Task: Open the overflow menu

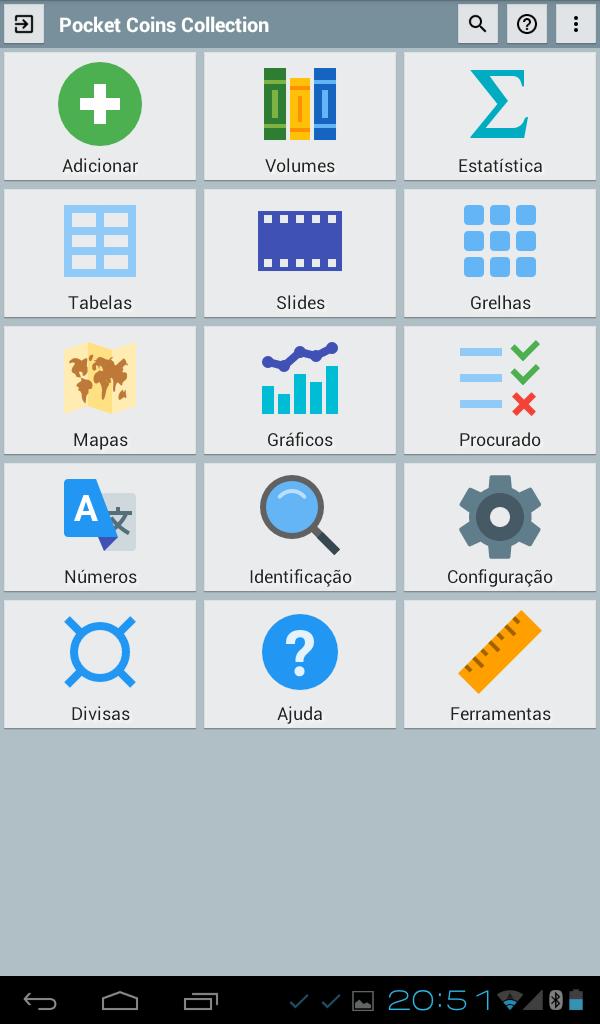Action: pyautogui.click(x=576, y=24)
